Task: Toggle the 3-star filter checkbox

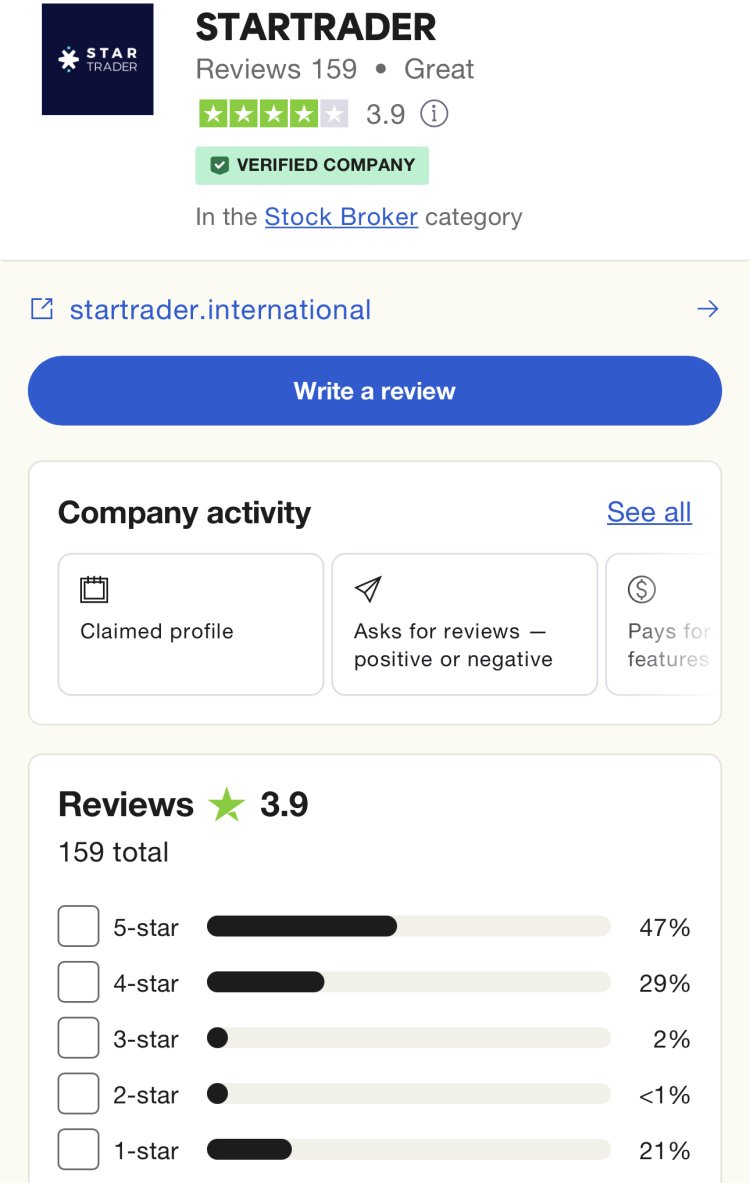Action: tap(78, 1037)
